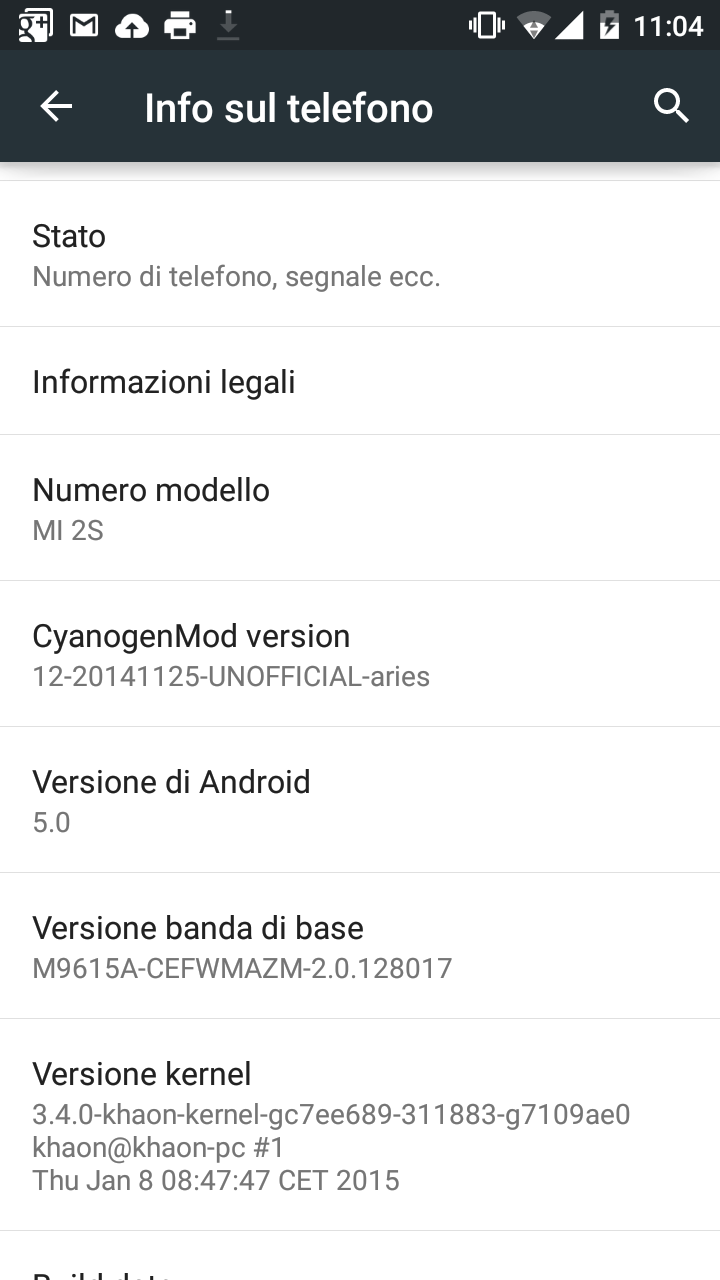Image resolution: width=720 pixels, height=1280 pixels.
Task: Select the Versione banda di base row
Action: (x=360, y=946)
